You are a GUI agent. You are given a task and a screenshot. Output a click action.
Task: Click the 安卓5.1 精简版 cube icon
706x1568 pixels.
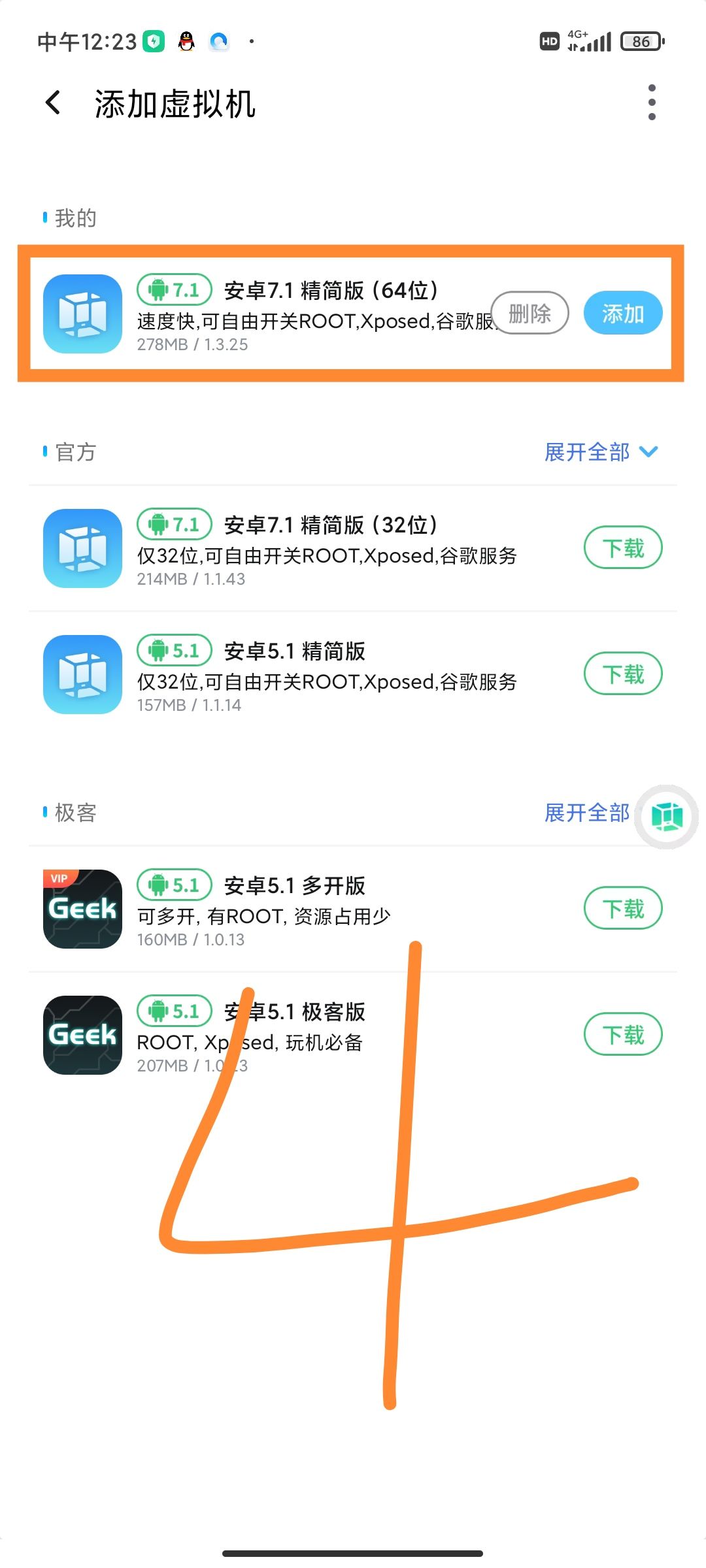(x=82, y=674)
